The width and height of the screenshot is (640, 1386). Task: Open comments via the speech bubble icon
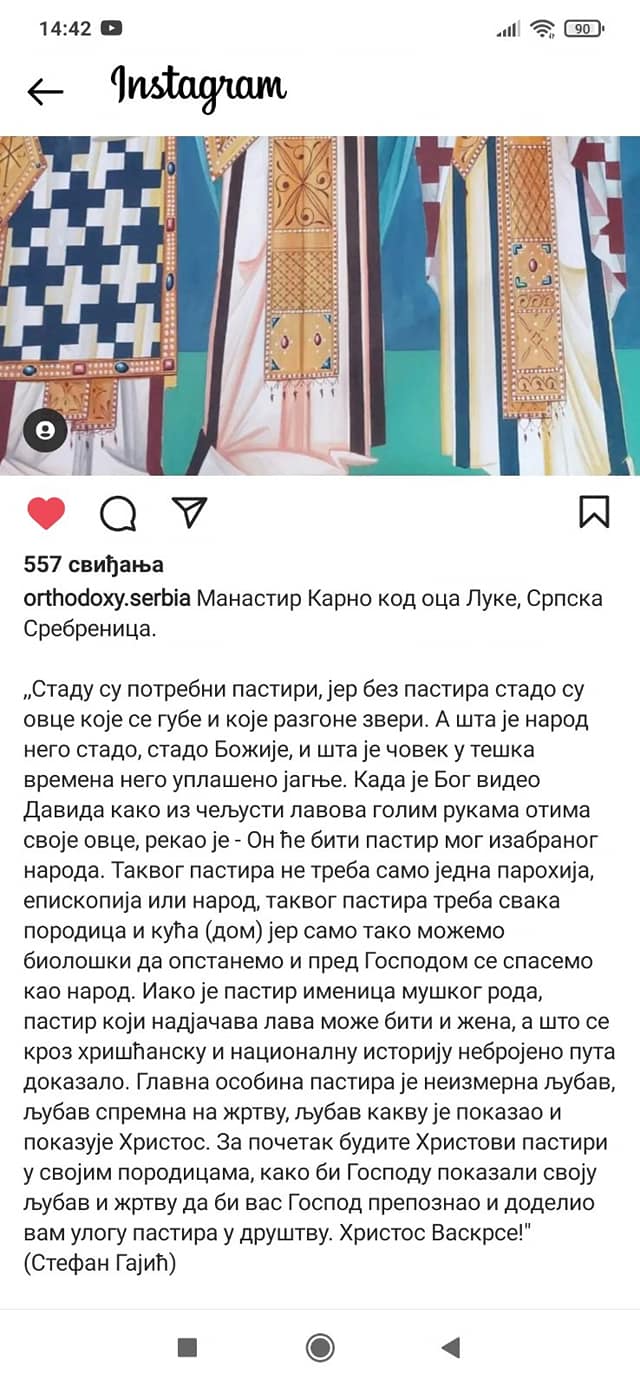pyautogui.click(x=118, y=513)
